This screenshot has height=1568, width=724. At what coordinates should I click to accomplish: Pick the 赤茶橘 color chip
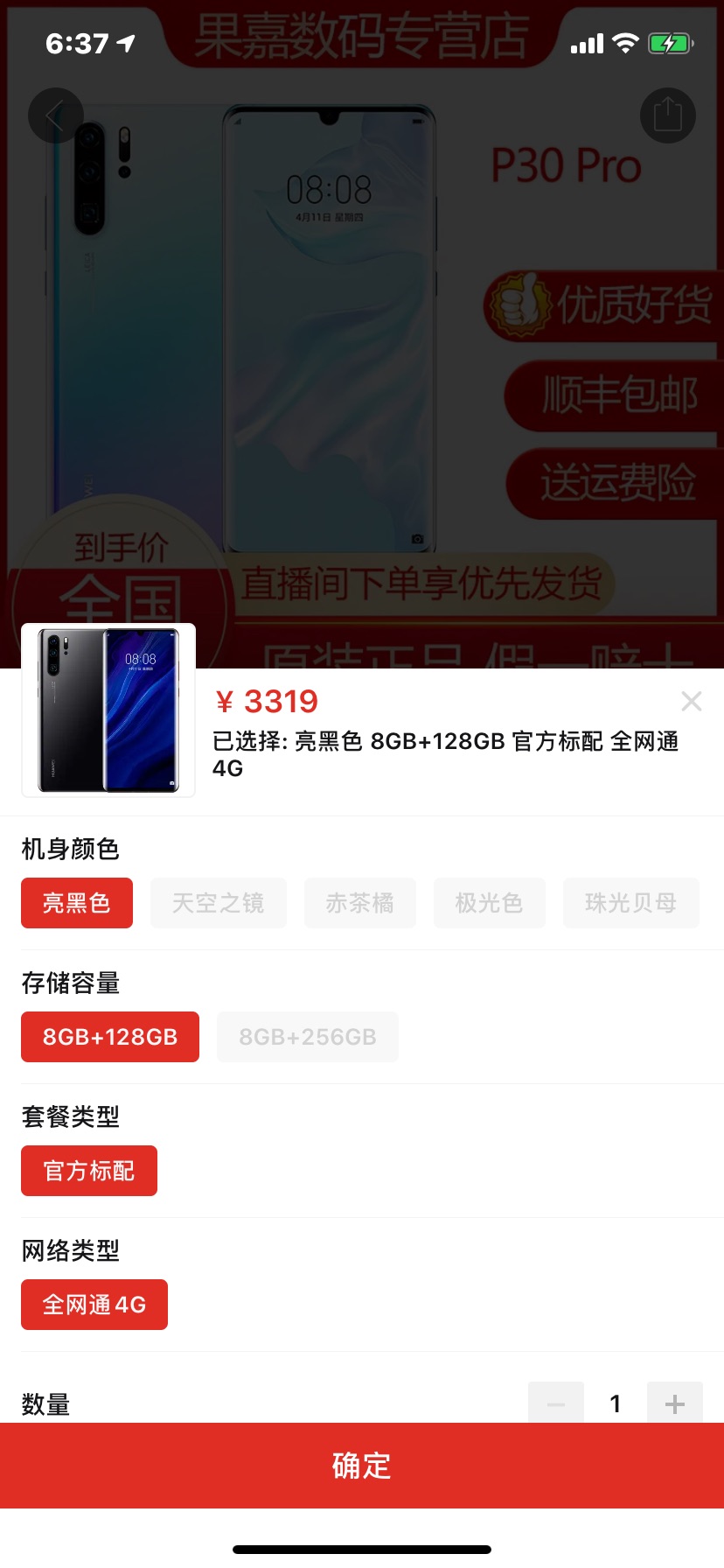(x=360, y=903)
